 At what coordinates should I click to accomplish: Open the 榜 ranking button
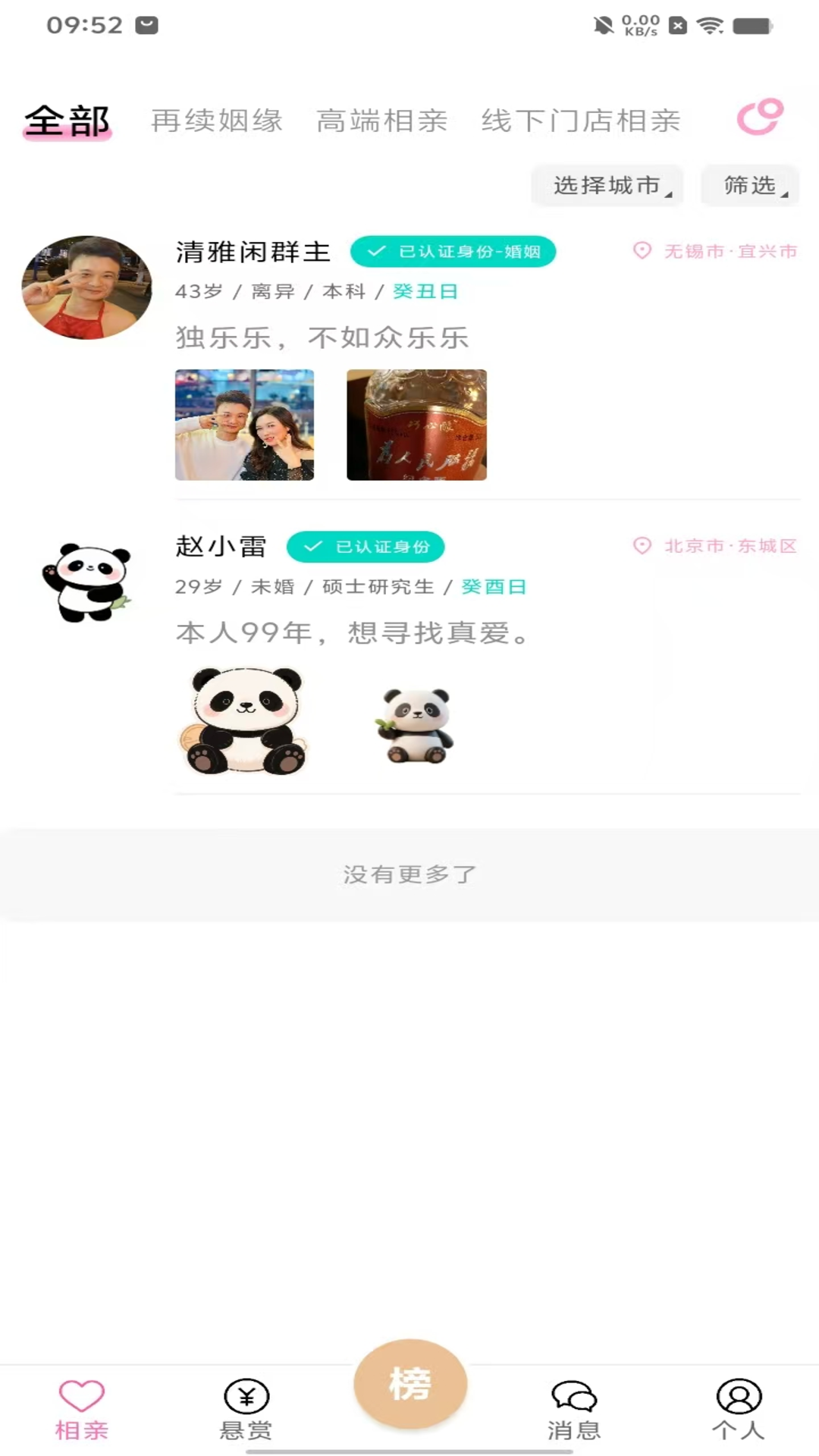[409, 1384]
